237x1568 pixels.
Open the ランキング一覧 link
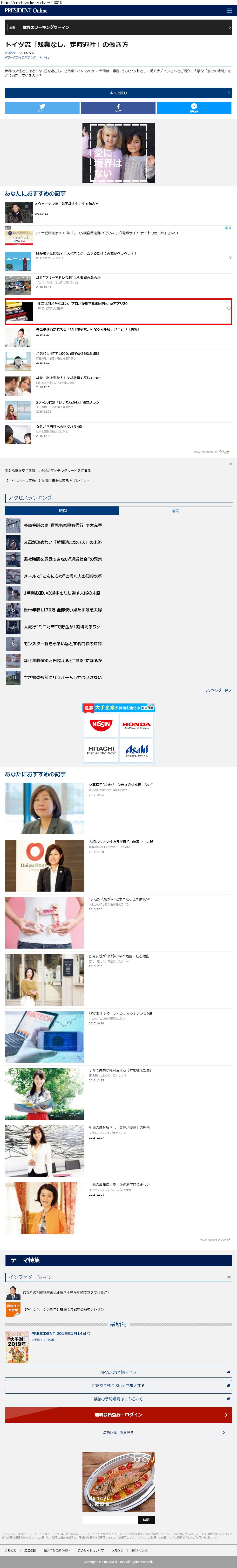217,690
